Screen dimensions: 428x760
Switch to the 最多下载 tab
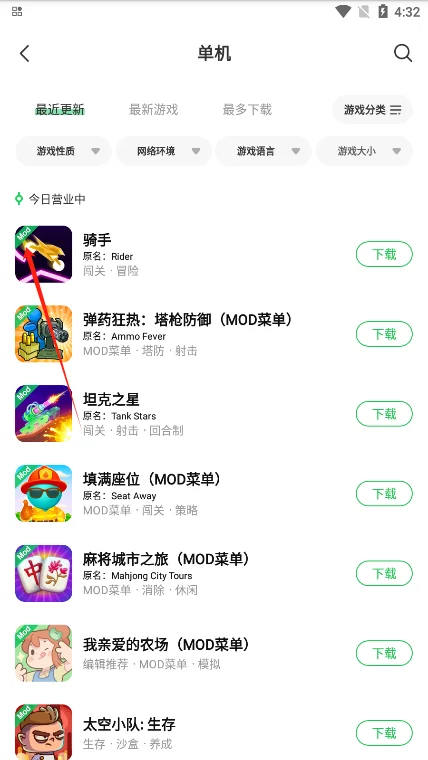[247, 110]
